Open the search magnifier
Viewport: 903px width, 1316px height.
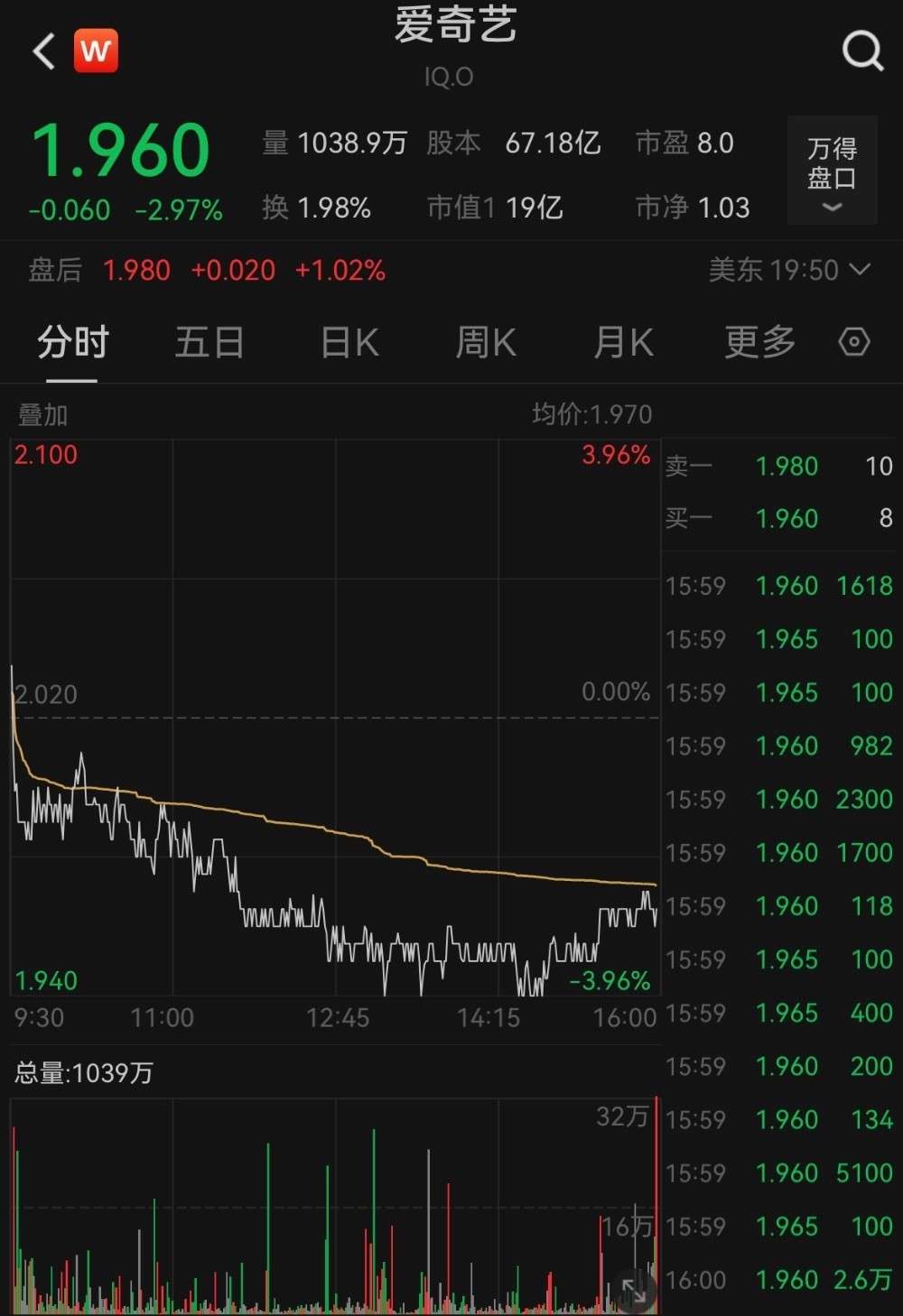862,51
